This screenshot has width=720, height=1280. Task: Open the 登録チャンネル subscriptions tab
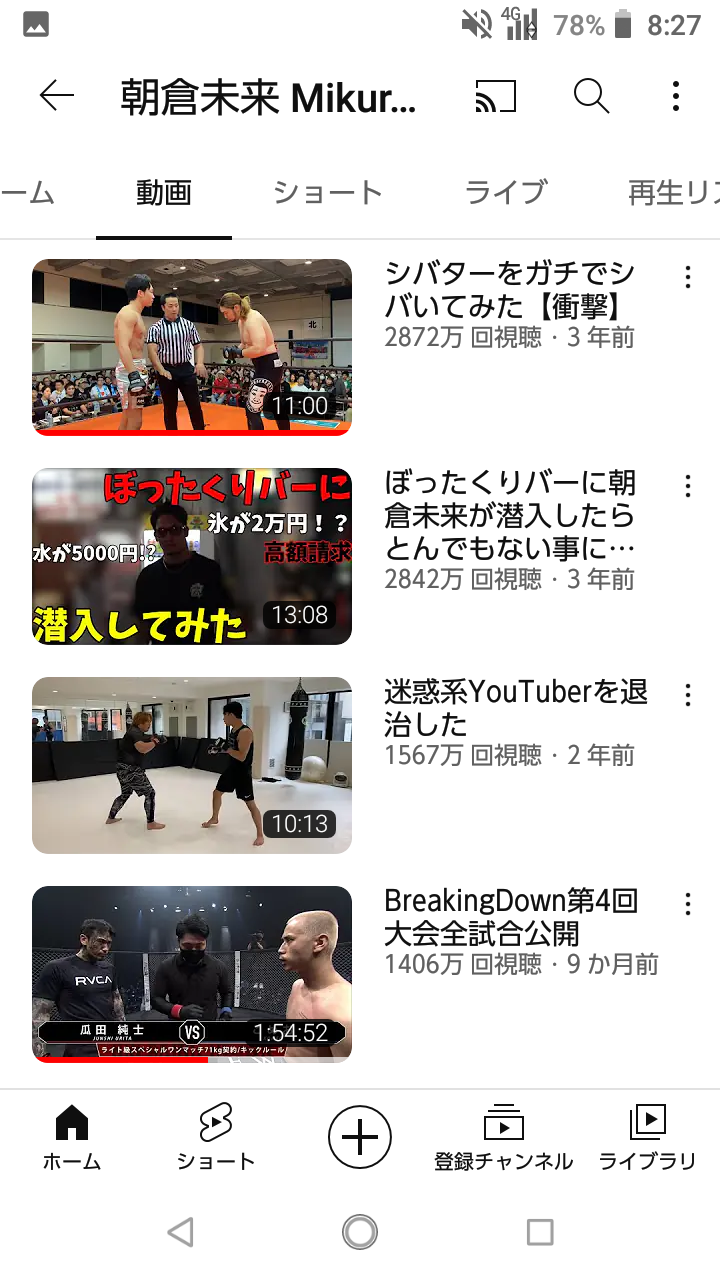tap(504, 1138)
